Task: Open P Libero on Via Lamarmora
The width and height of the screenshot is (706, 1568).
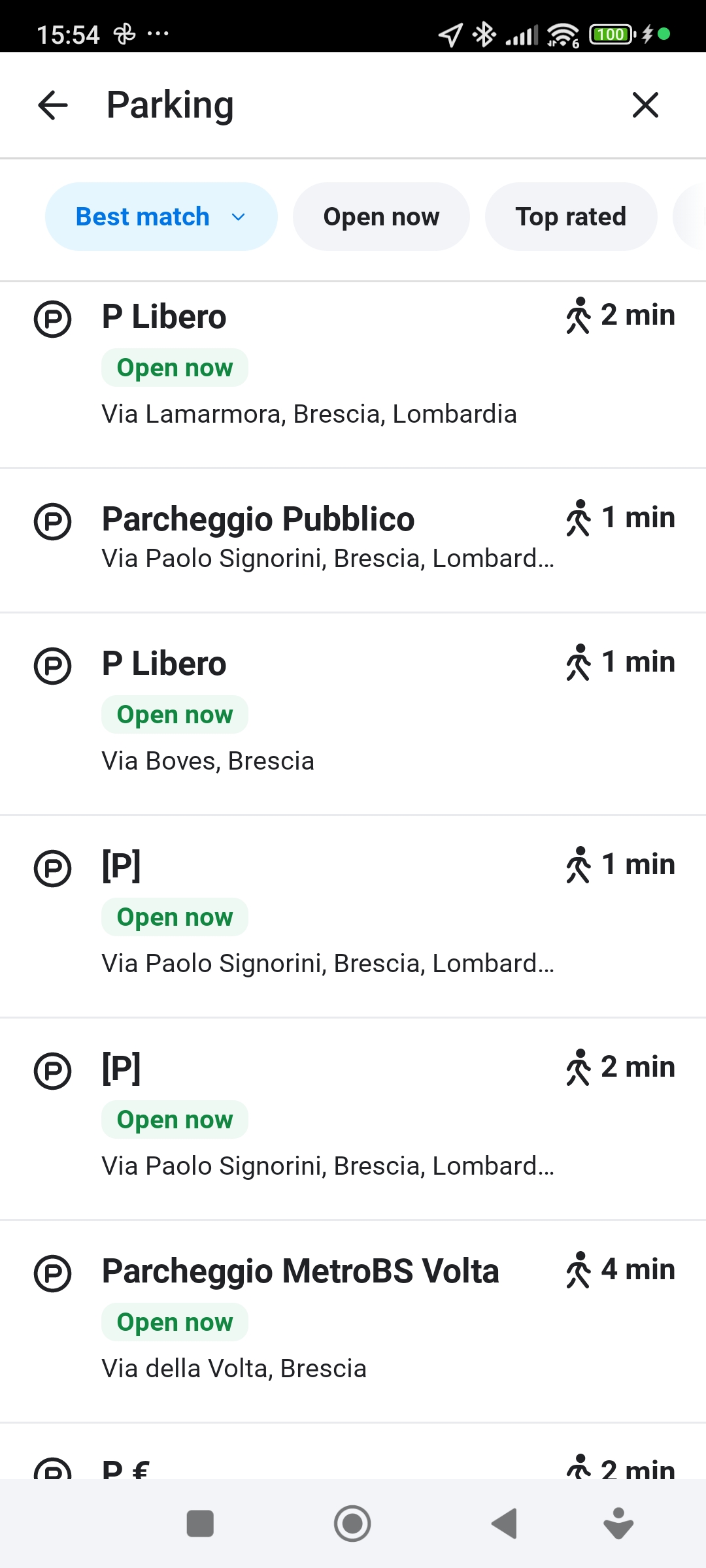Action: (353, 375)
